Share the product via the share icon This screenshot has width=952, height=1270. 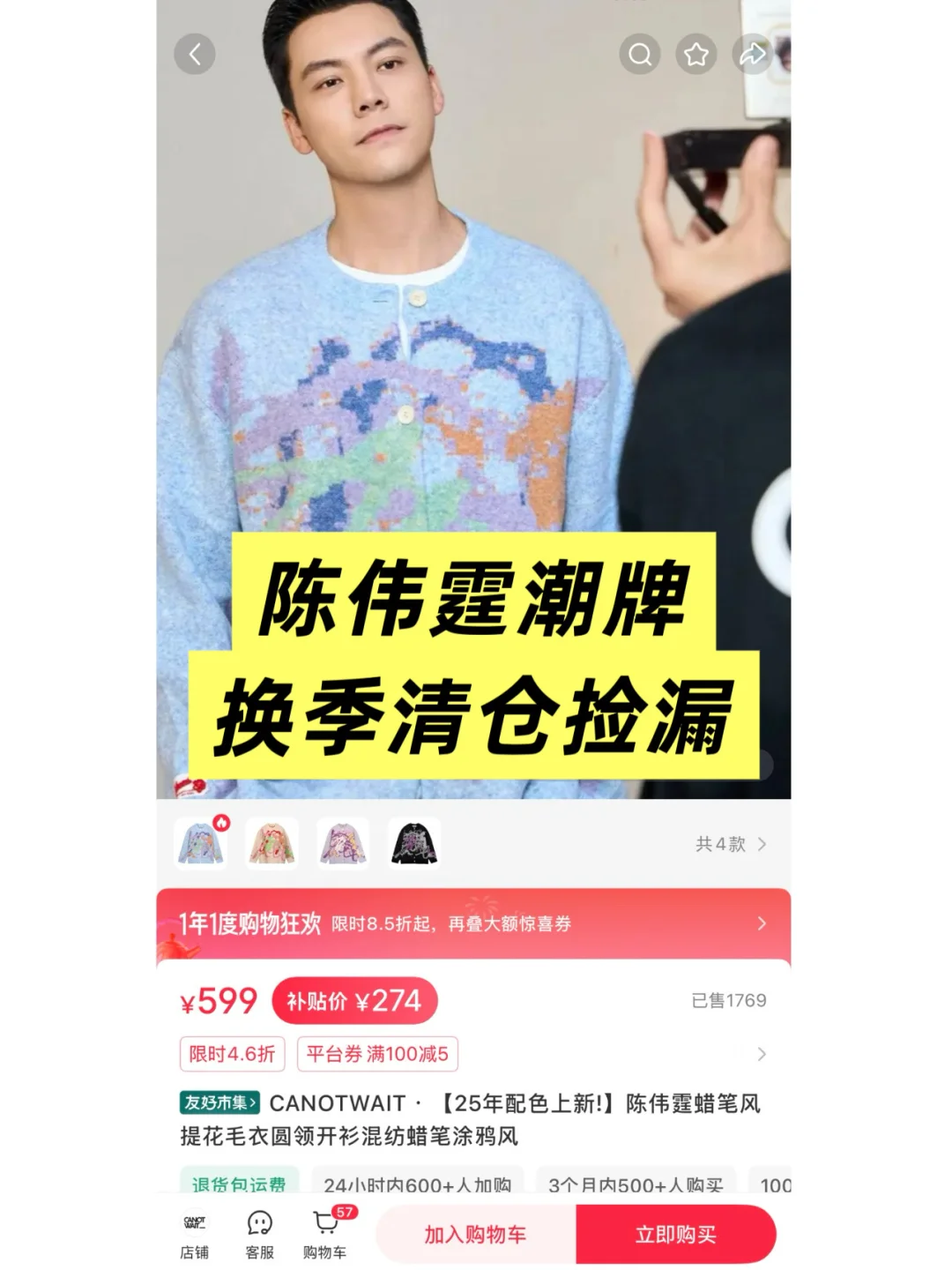tap(751, 53)
